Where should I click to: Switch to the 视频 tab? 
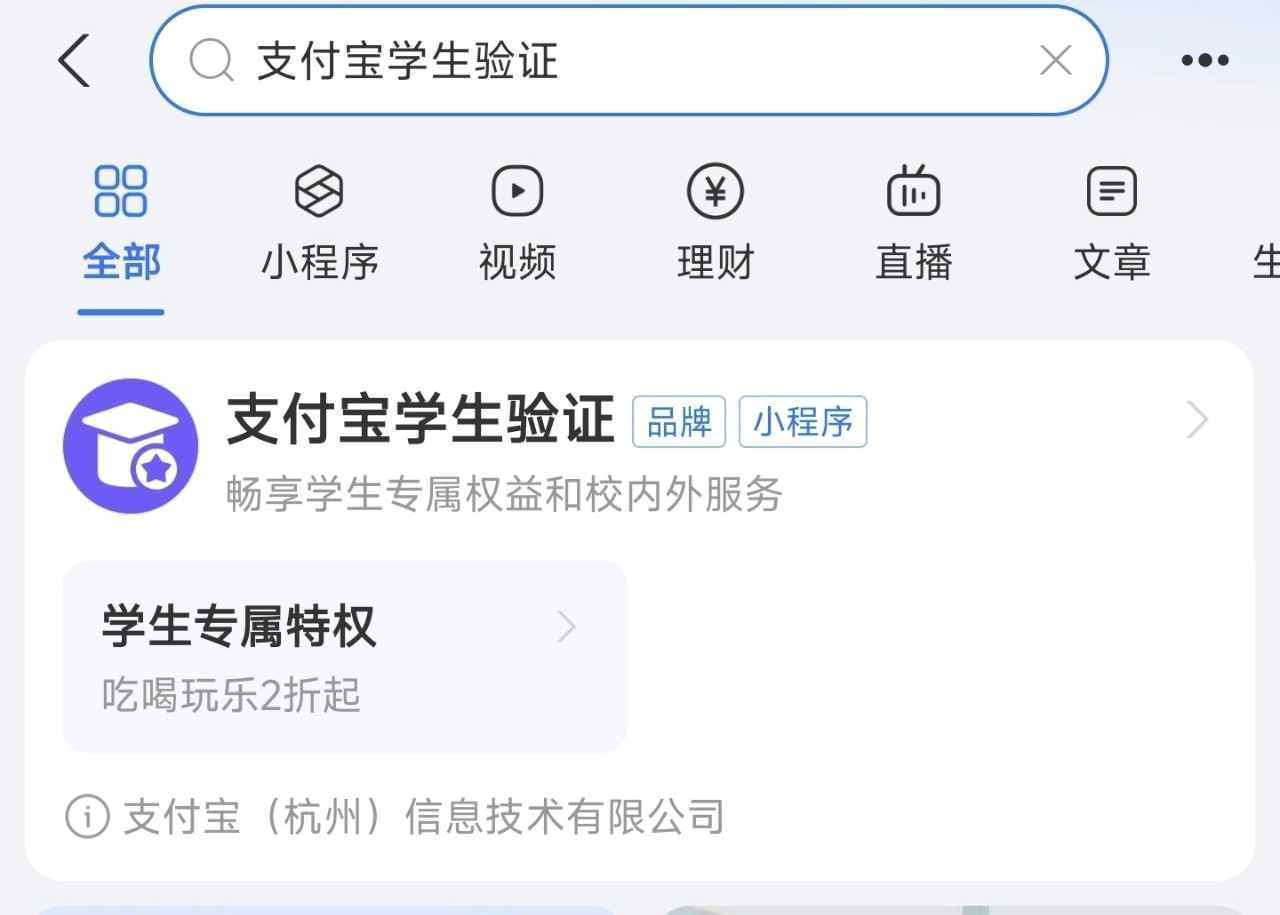coord(517,224)
